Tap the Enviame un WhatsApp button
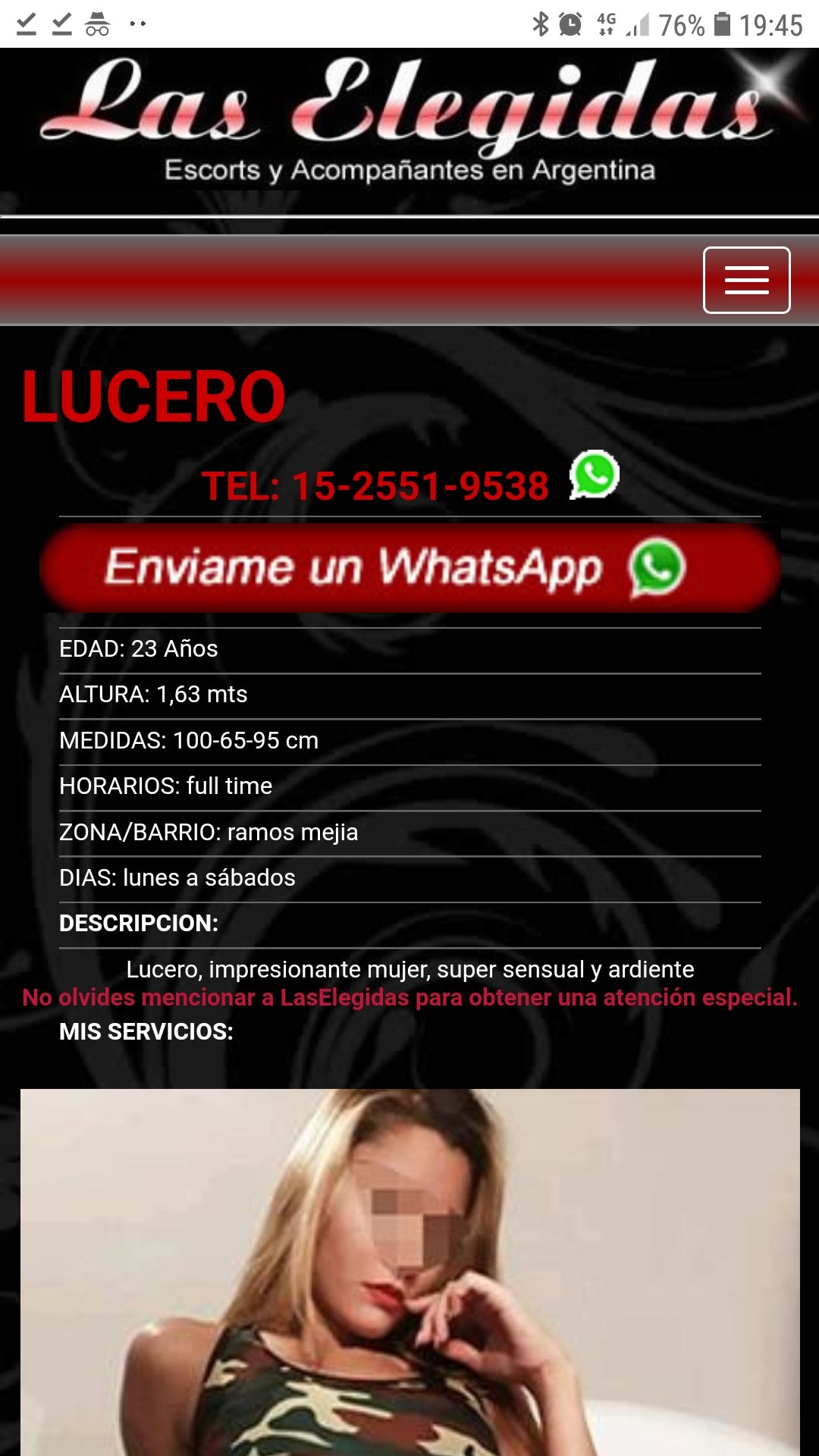Viewport: 819px width, 1456px height. pos(409,568)
